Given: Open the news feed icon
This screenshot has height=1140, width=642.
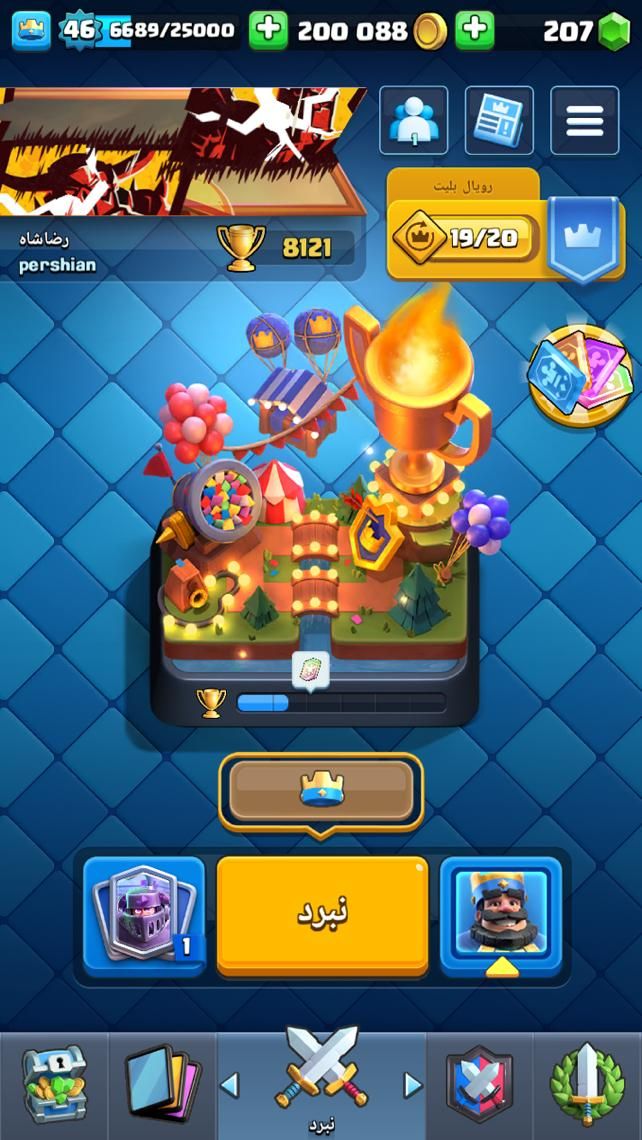Looking at the screenshot, I should [499, 121].
